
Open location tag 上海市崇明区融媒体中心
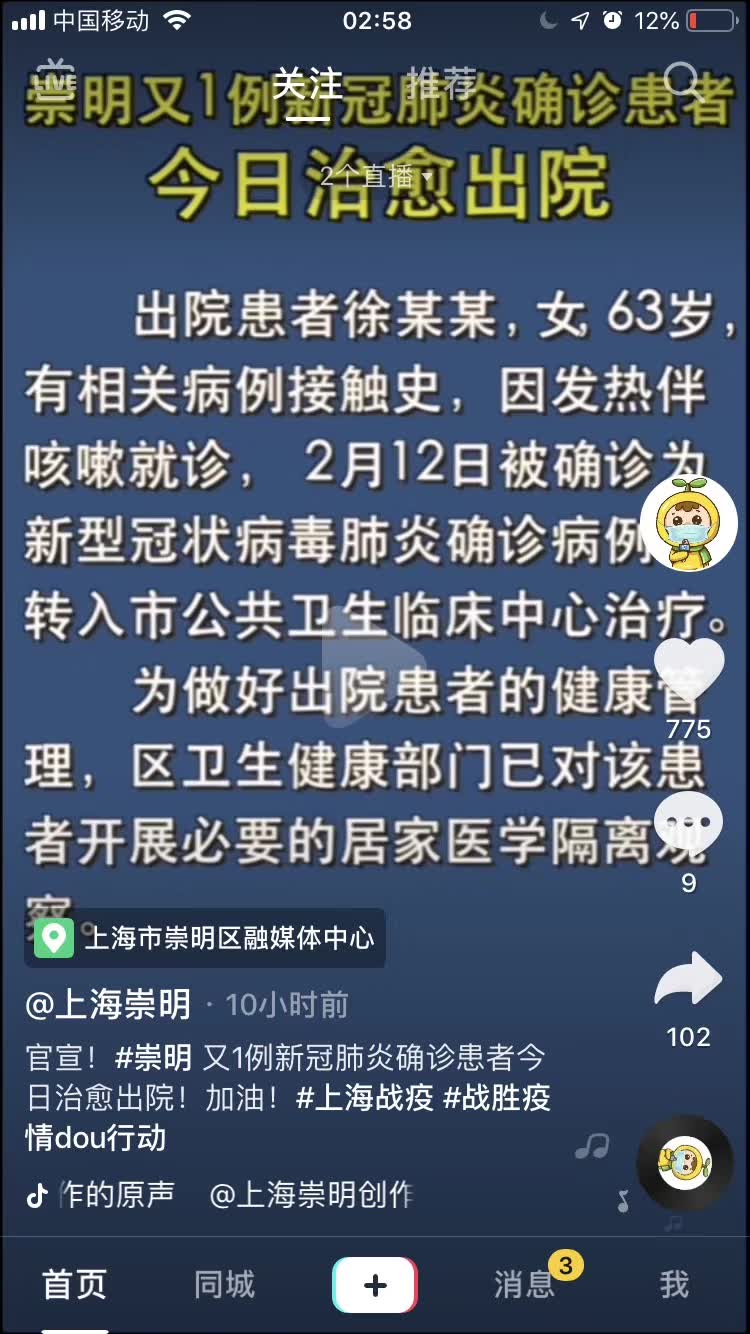point(205,938)
